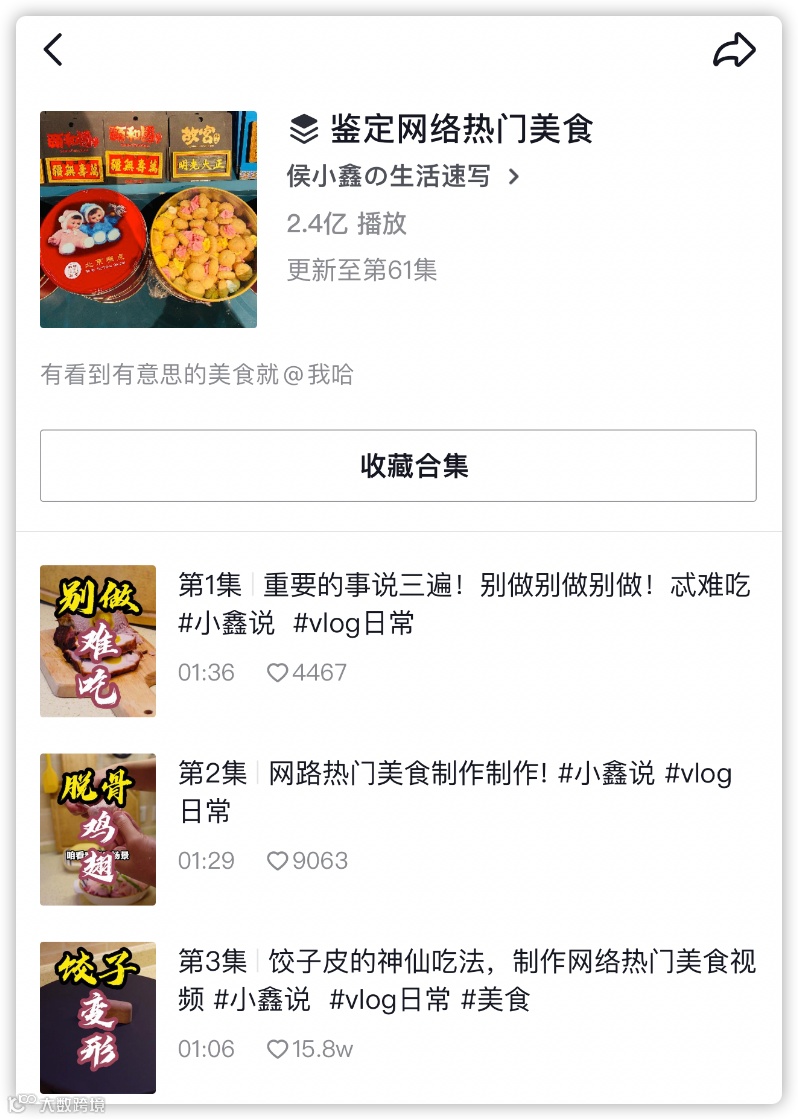Click 更新至第61集 to view latest episodes
The width and height of the screenshot is (798, 1120).
point(363,268)
